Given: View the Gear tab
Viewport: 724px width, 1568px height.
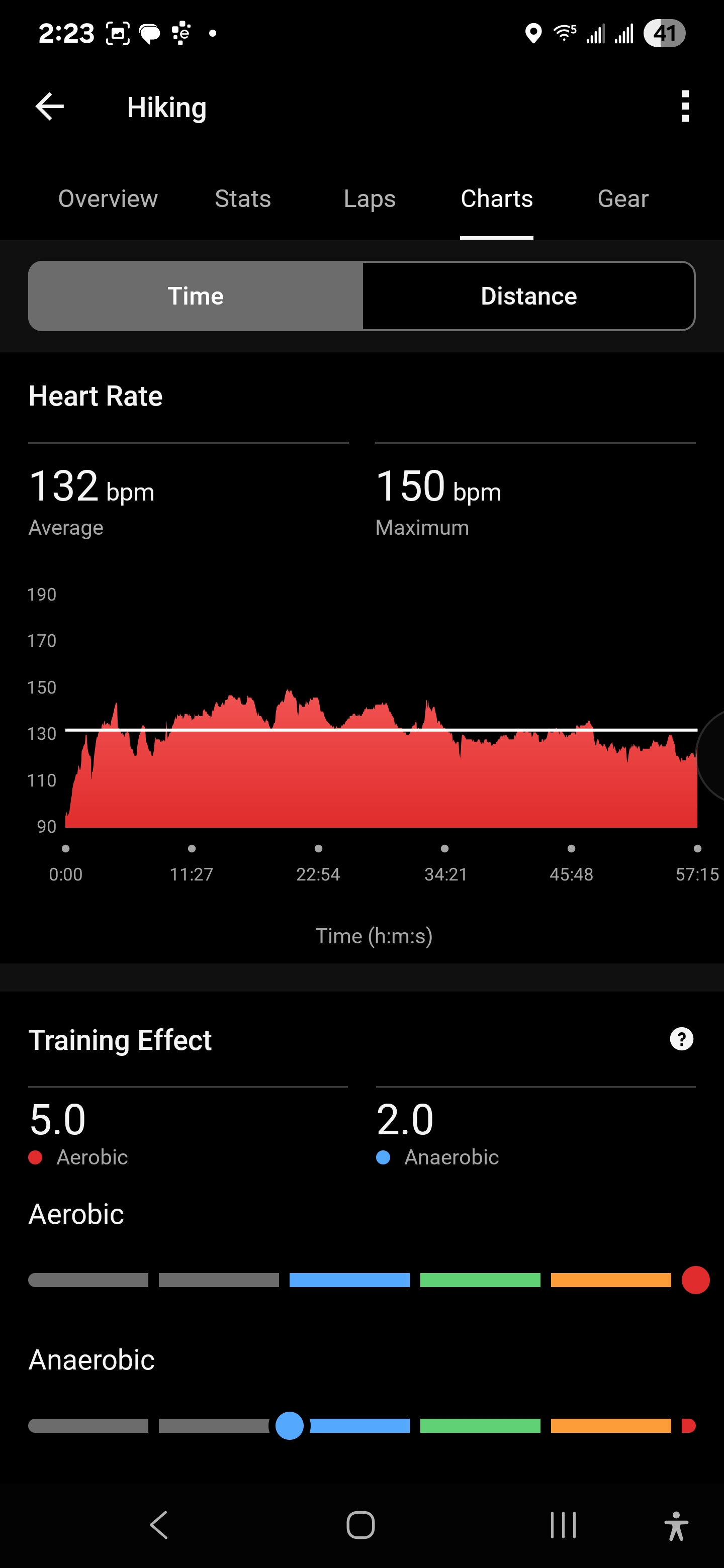Looking at the screenshot, I should (x=623, y=199).
